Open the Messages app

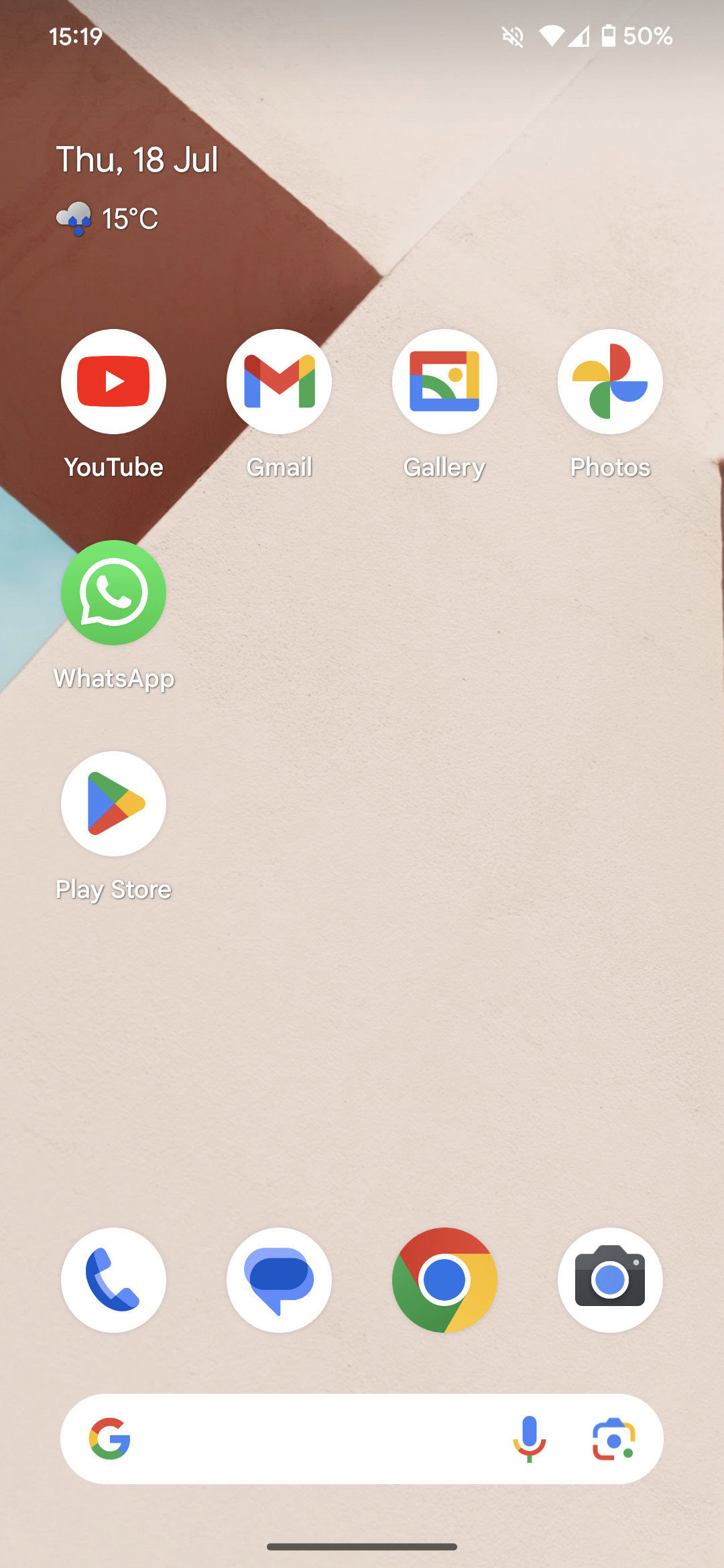pyautogui.click(x=279, y=1280)
